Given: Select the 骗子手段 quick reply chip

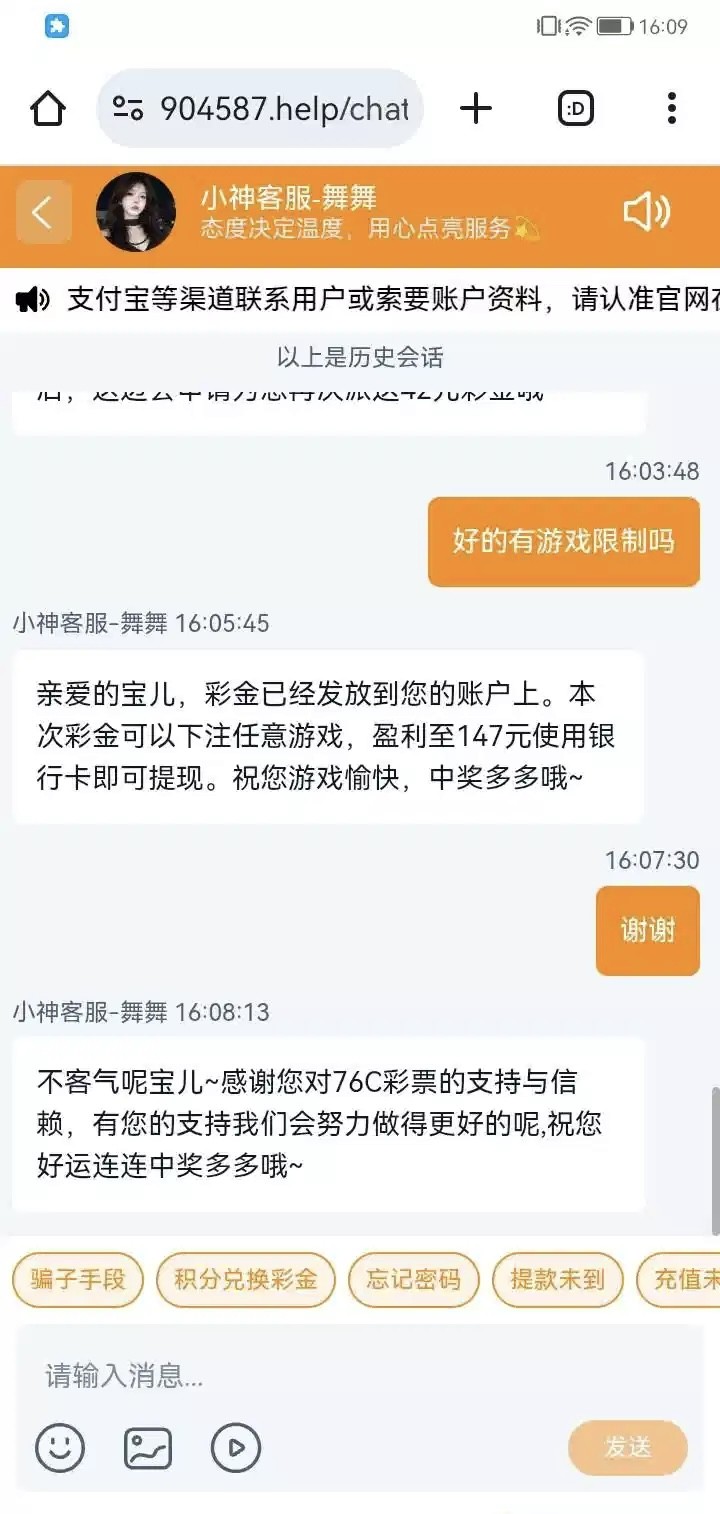Looking at the screenshot, I should (x=78, y=1279).
